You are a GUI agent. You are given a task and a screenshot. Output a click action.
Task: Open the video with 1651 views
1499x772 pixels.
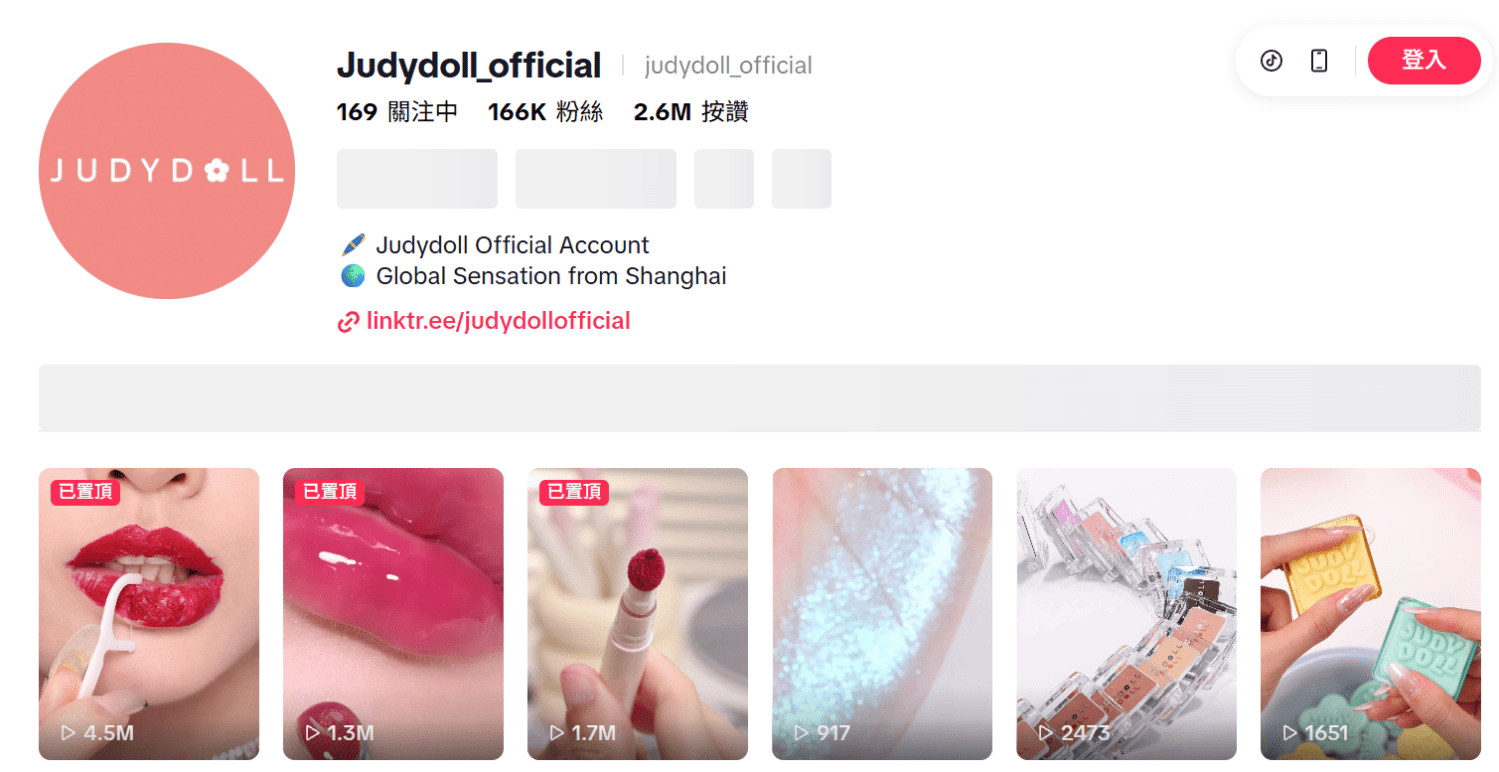pos(1370,614)
